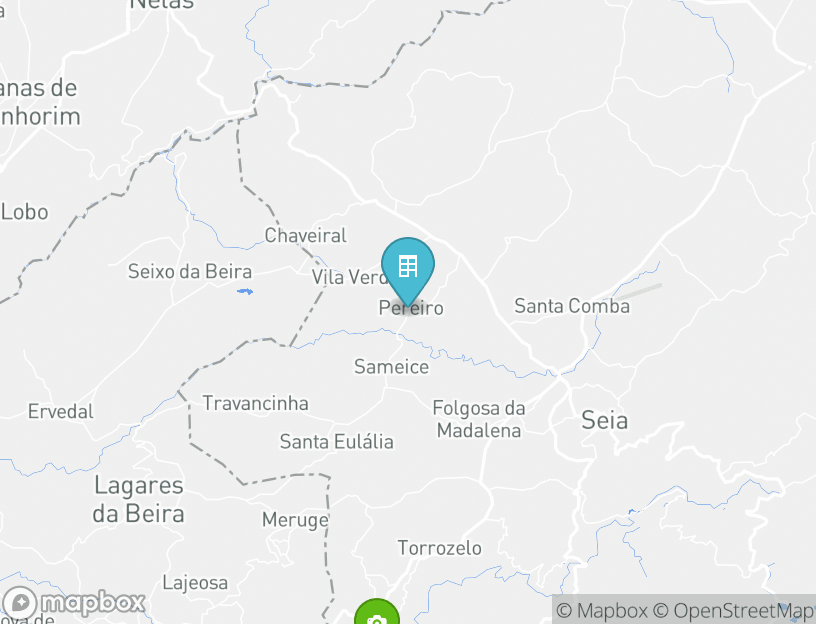Open the OpenStreetMap attribution link
The height and width of the screenshot is (624, 816).
(x=734, y=610)
